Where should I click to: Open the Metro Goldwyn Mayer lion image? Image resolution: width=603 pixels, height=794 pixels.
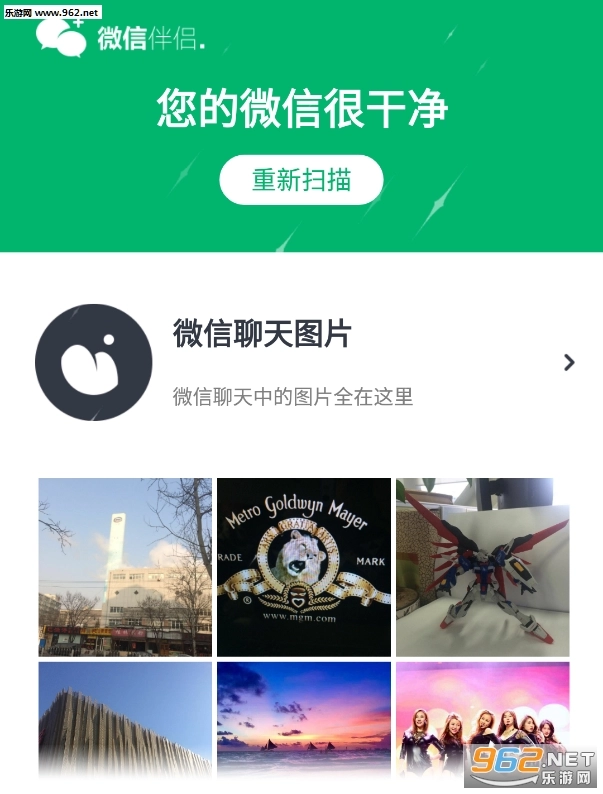[x=304, y=567]
